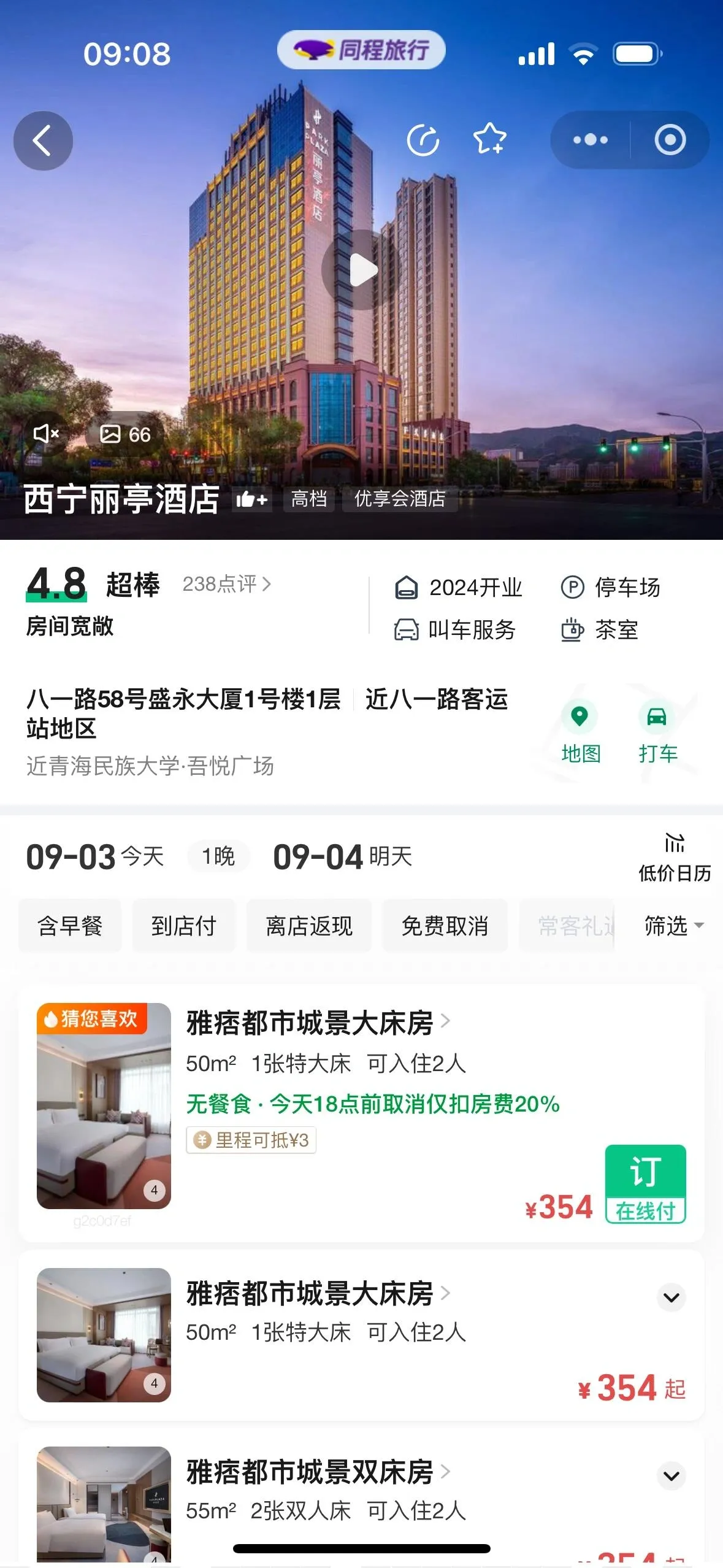The width and height of the screenshot is (723, 1568).
Task: Add this hotel to favorites
Action: (489, 139)
